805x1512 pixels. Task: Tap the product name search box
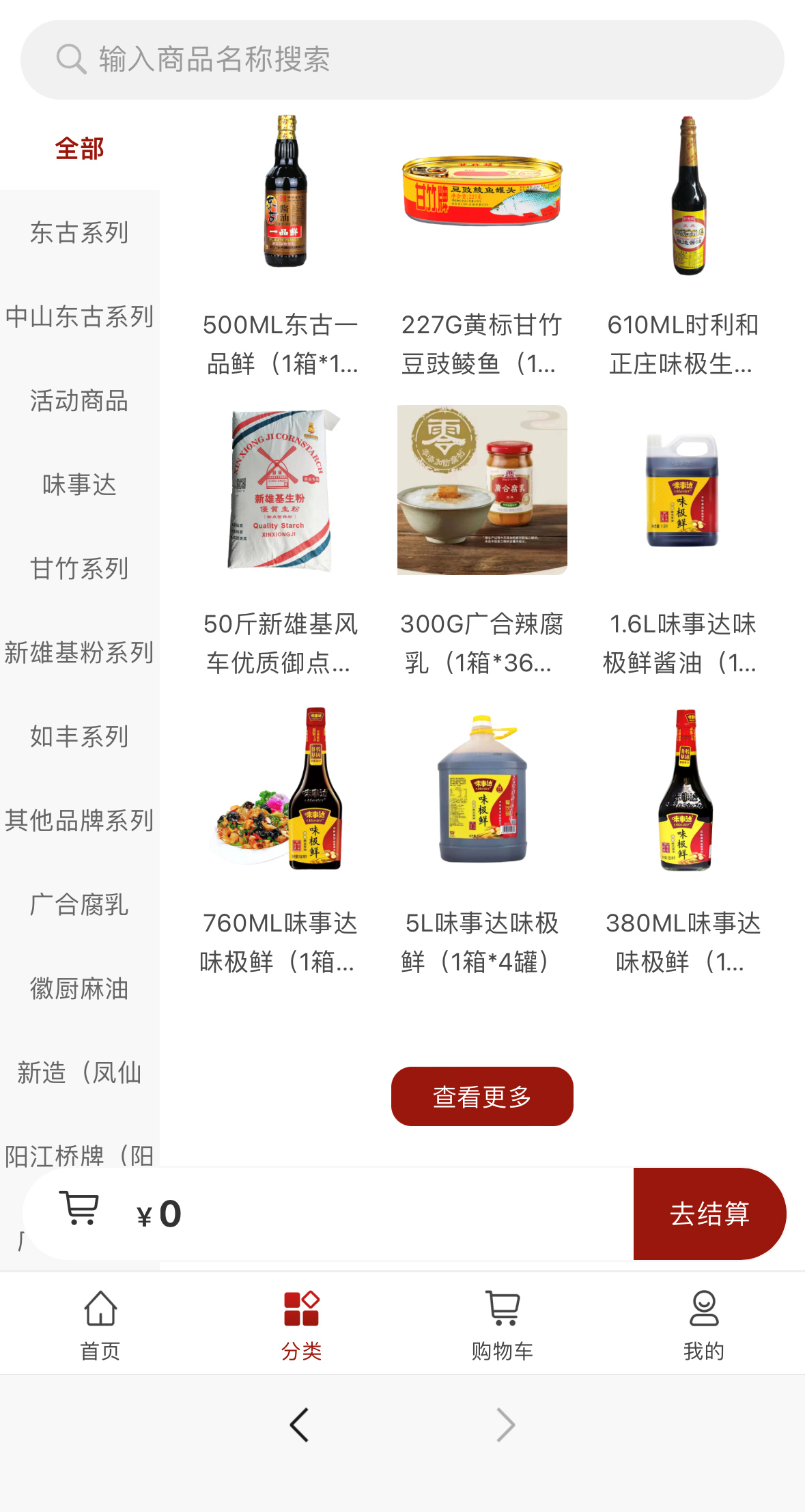401,59
